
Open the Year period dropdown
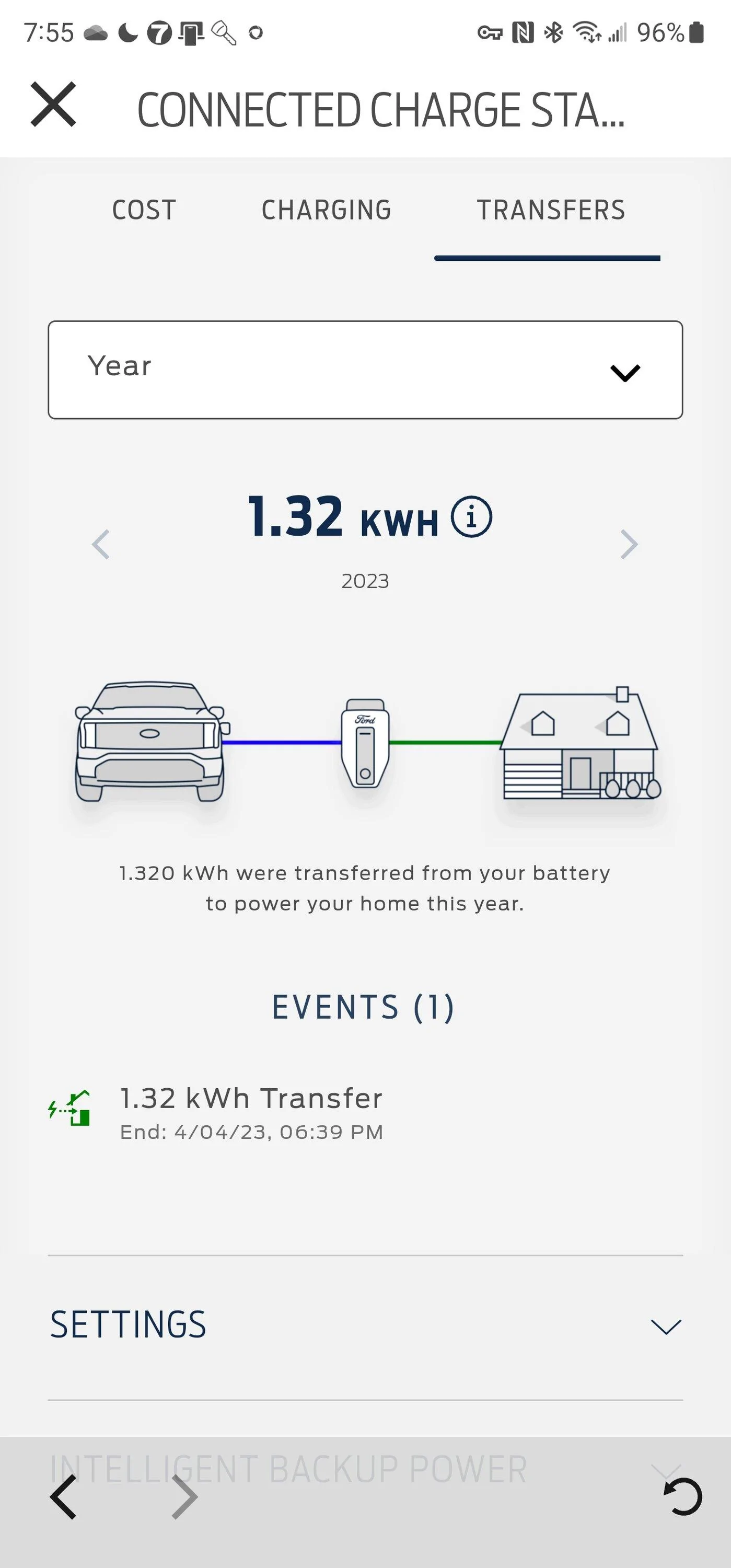(x=365, y=370)
